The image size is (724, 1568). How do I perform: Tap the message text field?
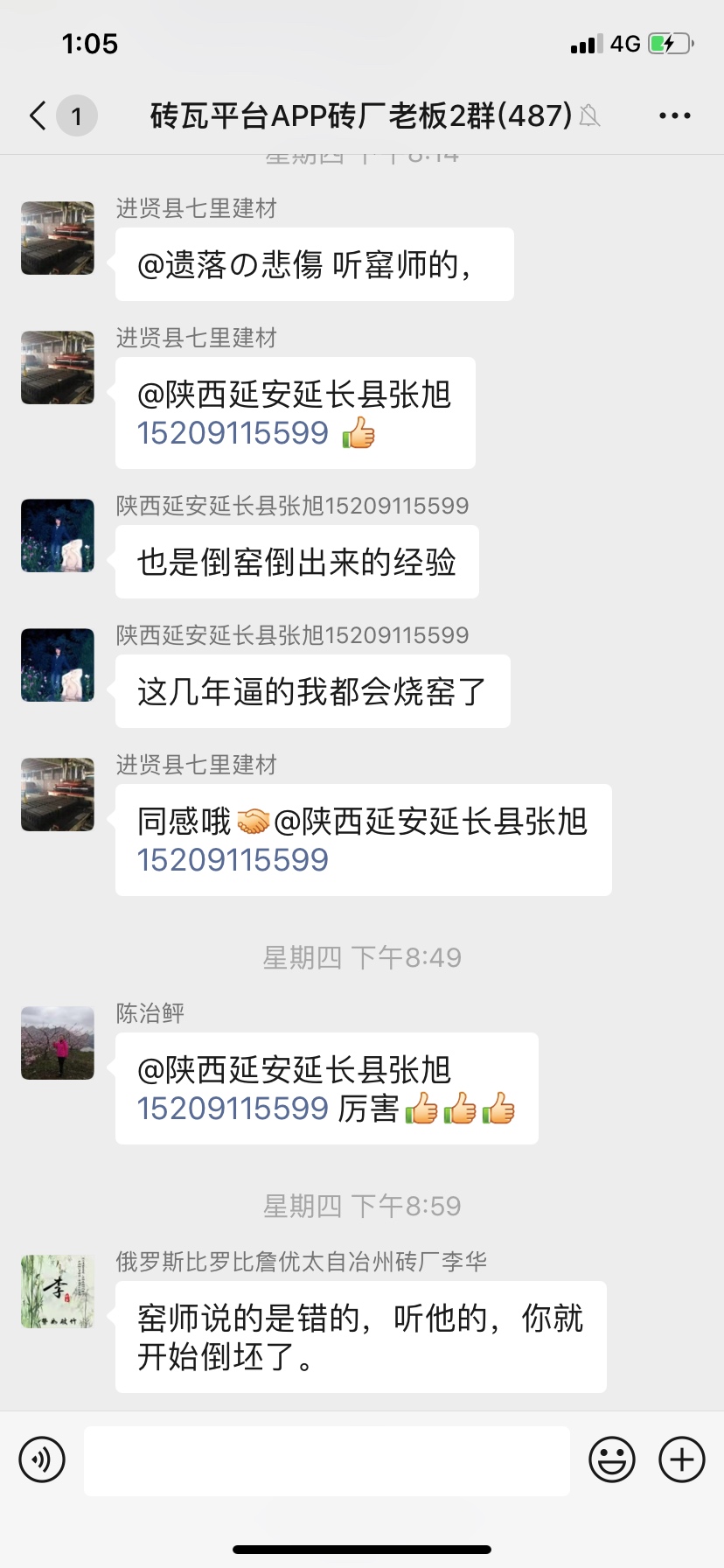click(326, 1459)
